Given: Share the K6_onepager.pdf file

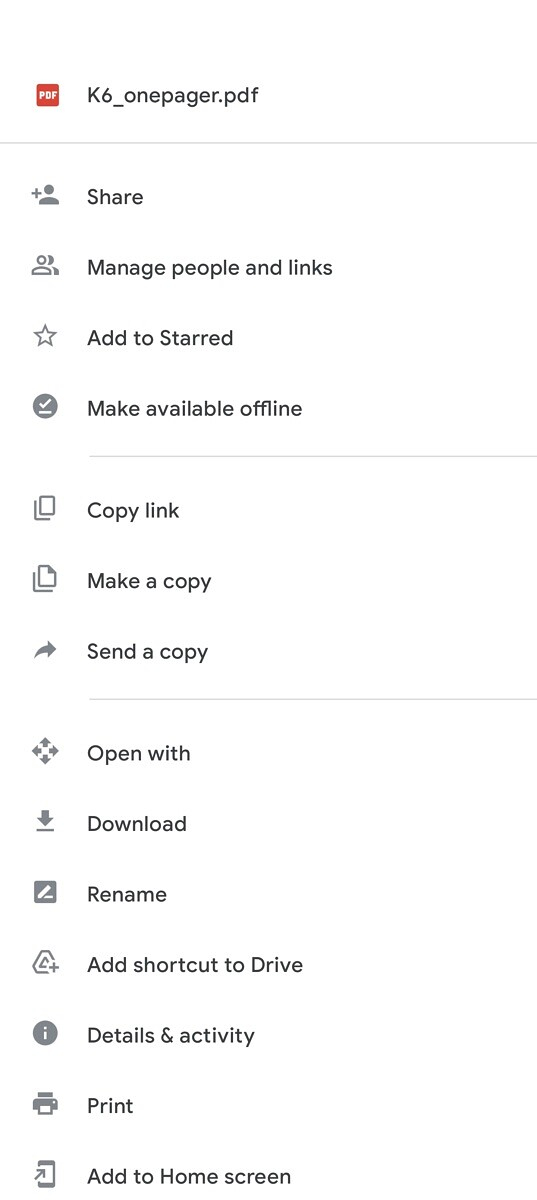Looking at the screenshot, I should pos(268,197).
